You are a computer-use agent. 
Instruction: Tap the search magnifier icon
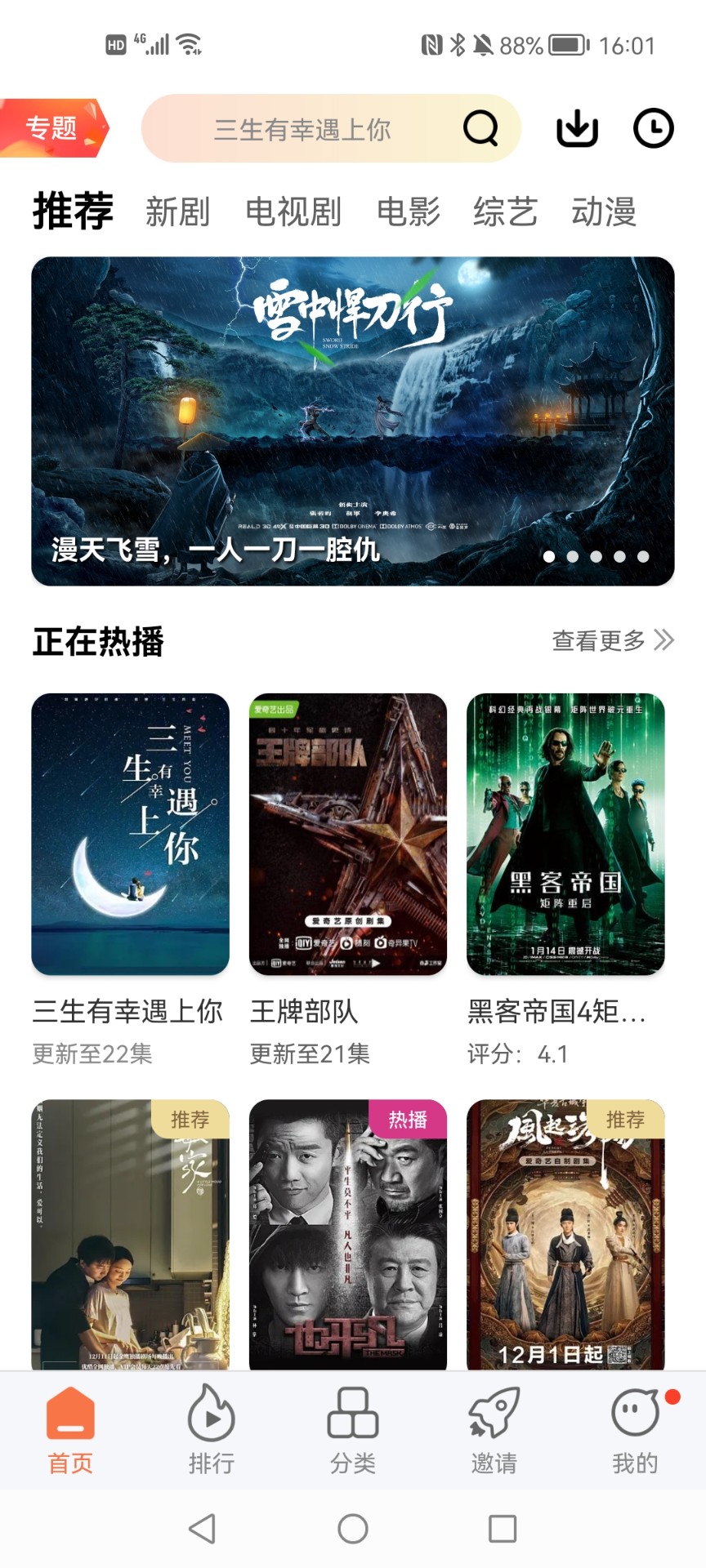click(x=480, y=128)
